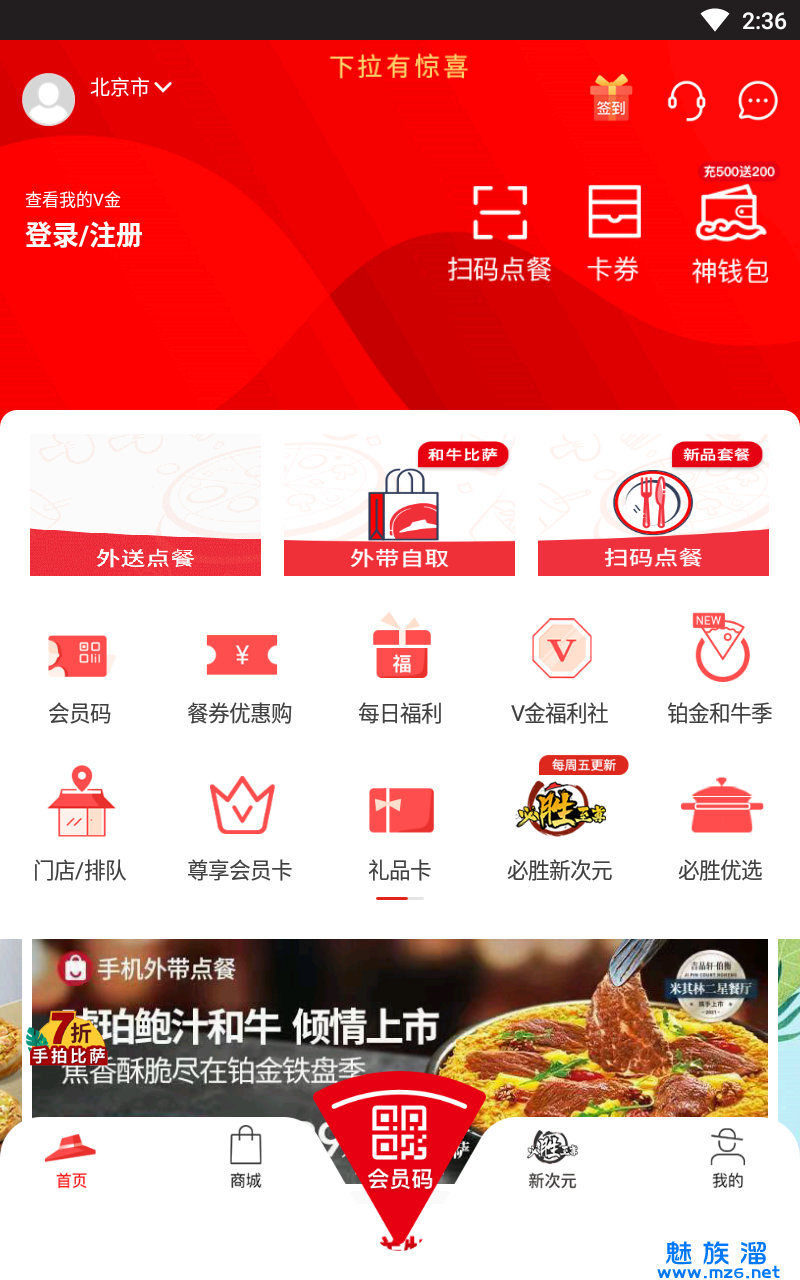Open the messages chat bubble icon
This screenshot has width=800, height=1280.
point(758,100)
